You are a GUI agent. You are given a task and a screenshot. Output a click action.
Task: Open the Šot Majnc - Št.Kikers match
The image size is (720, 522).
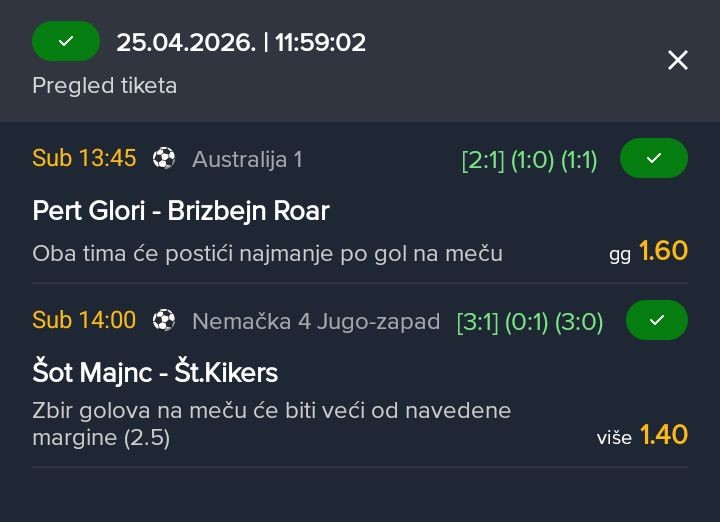click(155, 373)
